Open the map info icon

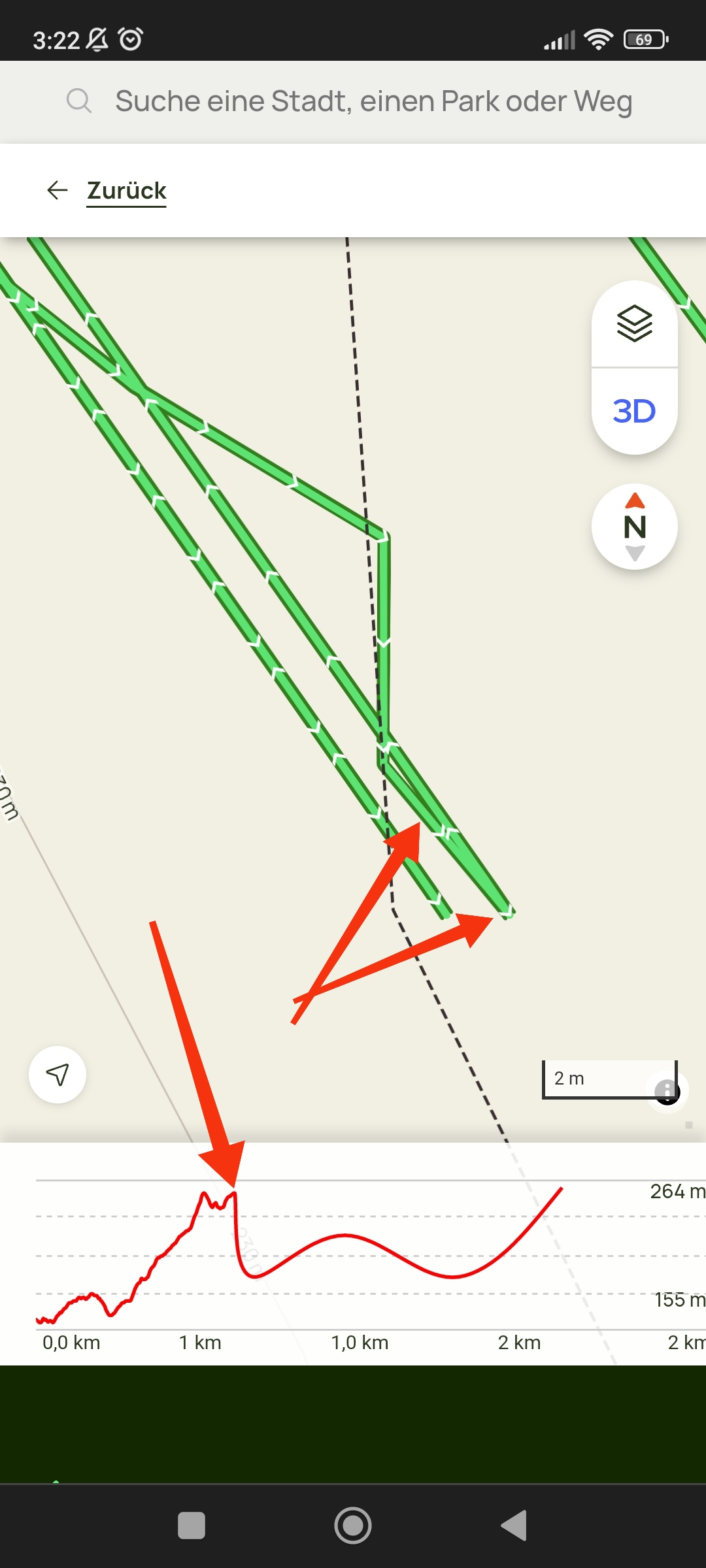point(667,1090)
